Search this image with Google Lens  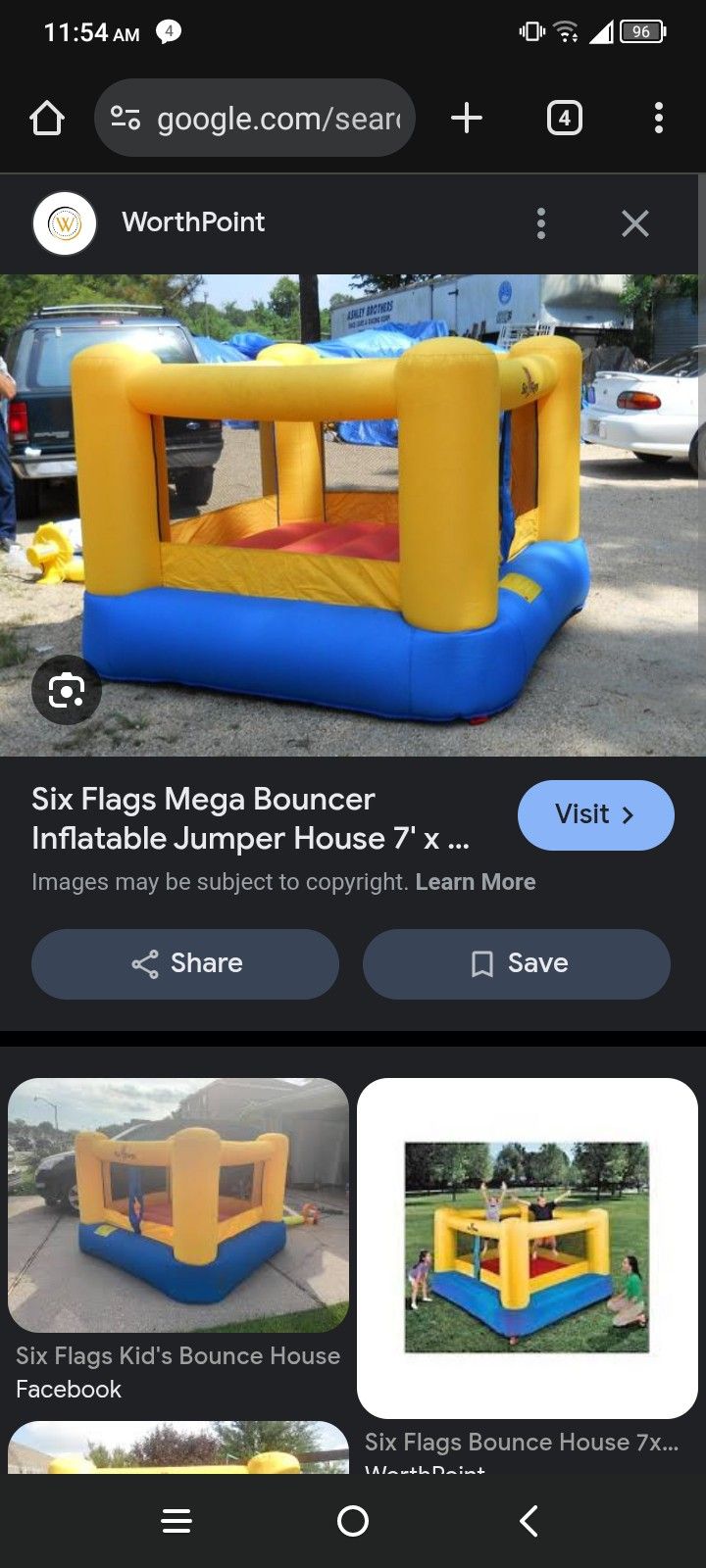click(x=66, y=691)
